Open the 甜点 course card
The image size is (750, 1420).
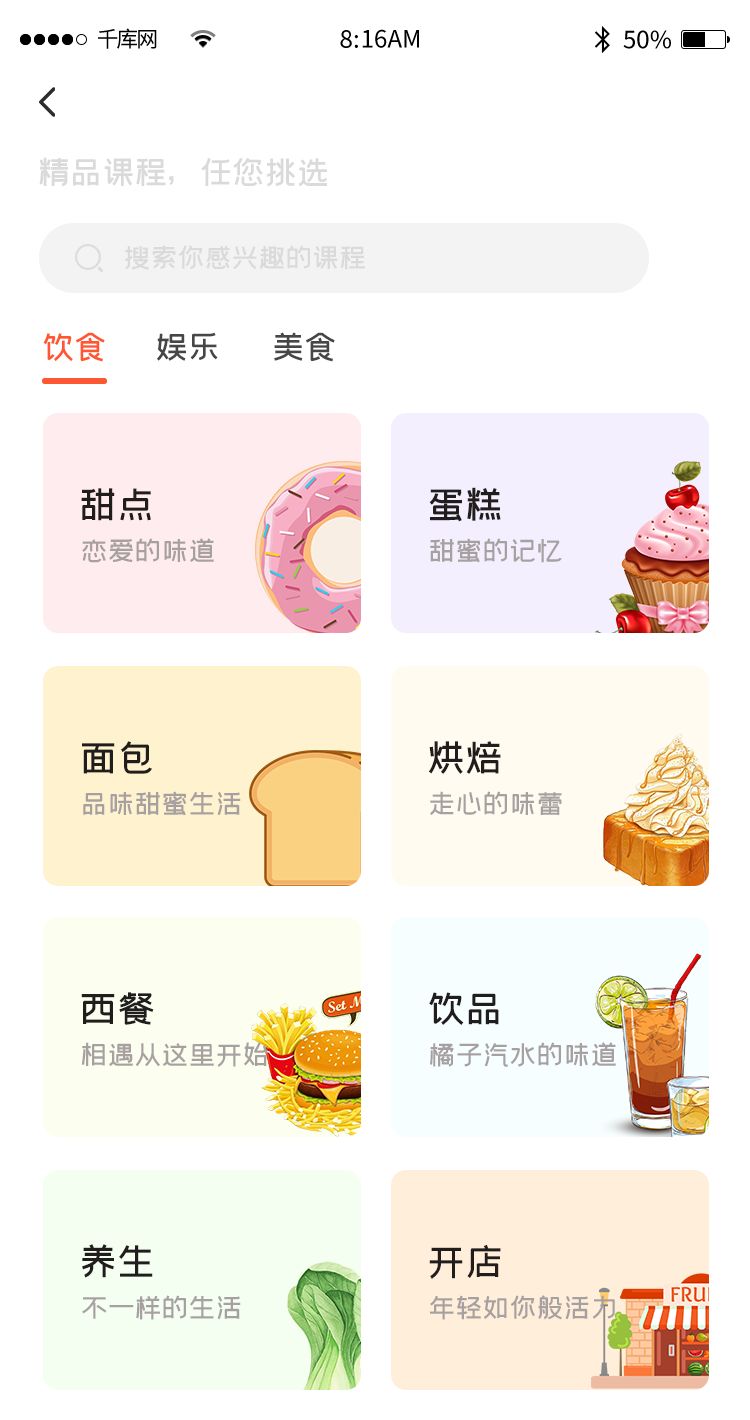tap(202, 523)
